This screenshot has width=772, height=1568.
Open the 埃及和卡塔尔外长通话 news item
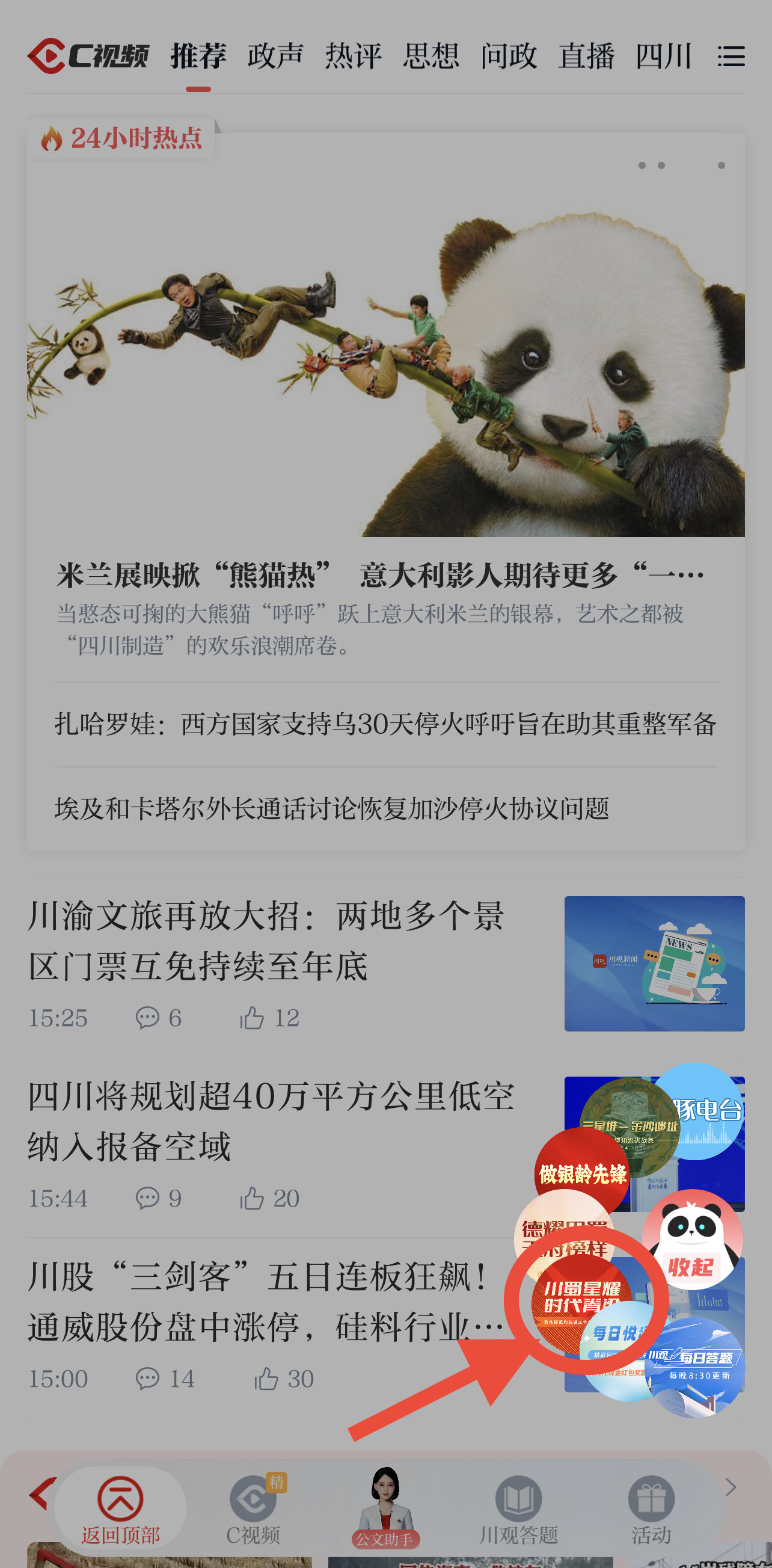[x=331, y=809]
